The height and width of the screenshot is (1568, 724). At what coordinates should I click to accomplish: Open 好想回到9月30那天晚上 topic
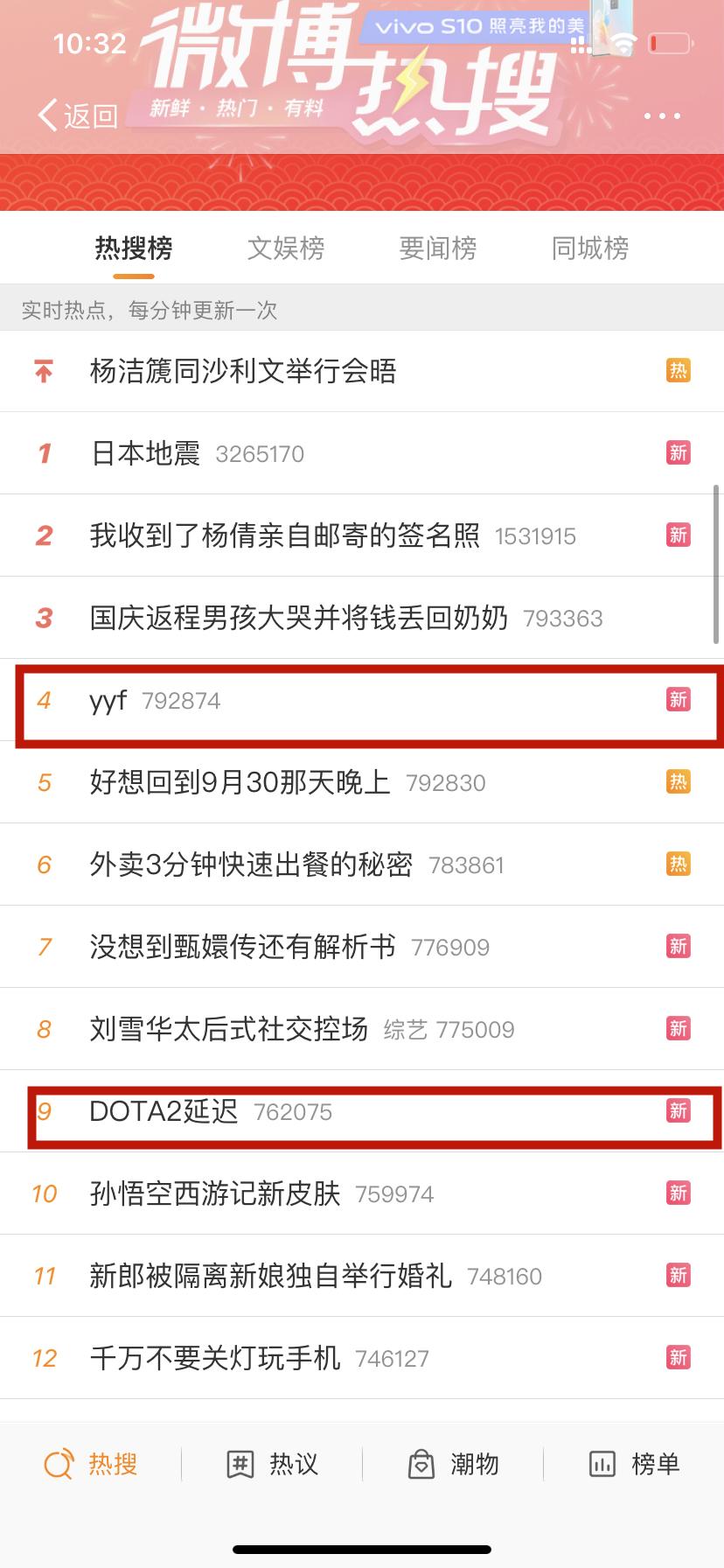click(x=240, y=782)
